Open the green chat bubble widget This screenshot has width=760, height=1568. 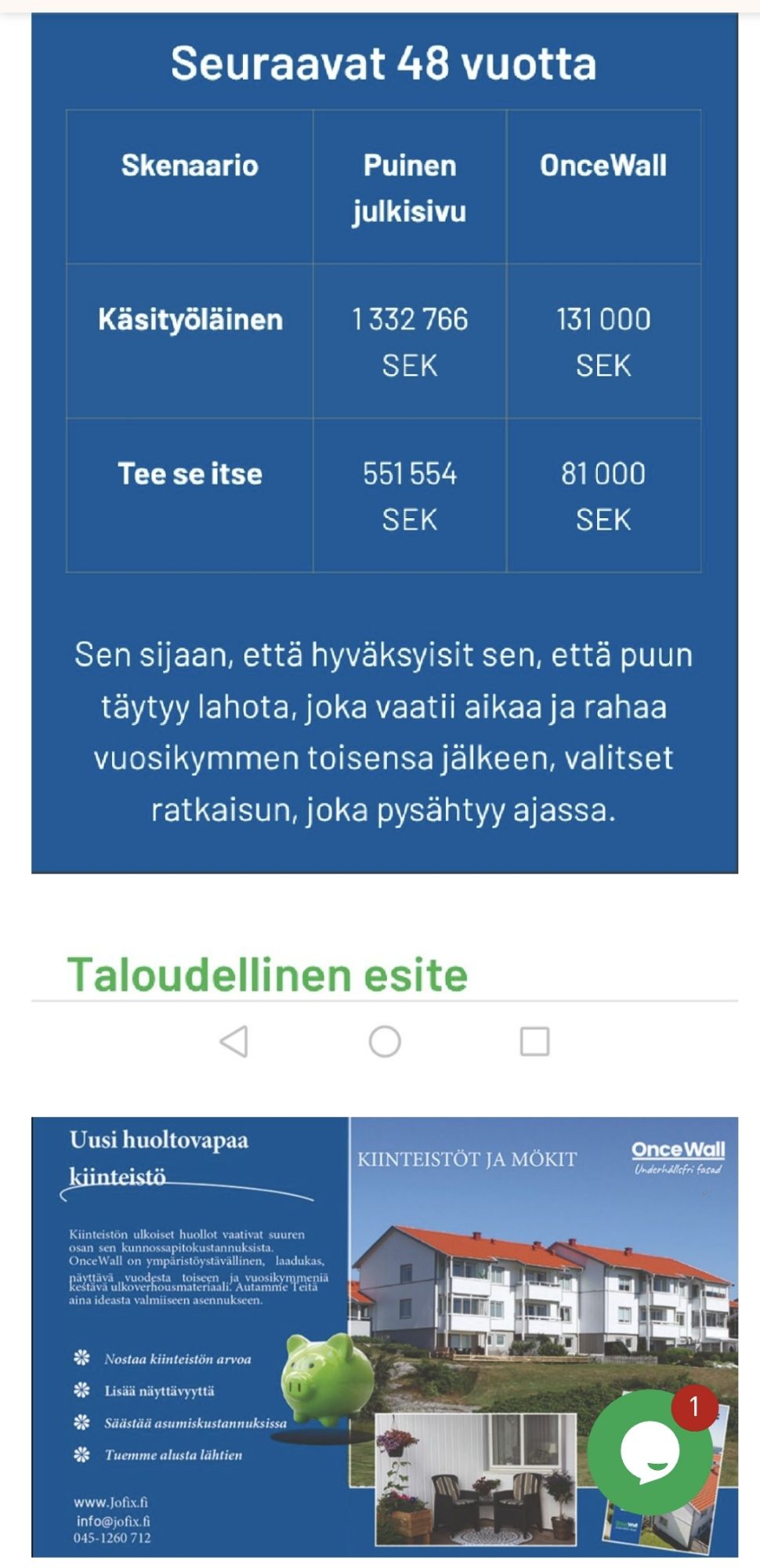click(650, 1452)
